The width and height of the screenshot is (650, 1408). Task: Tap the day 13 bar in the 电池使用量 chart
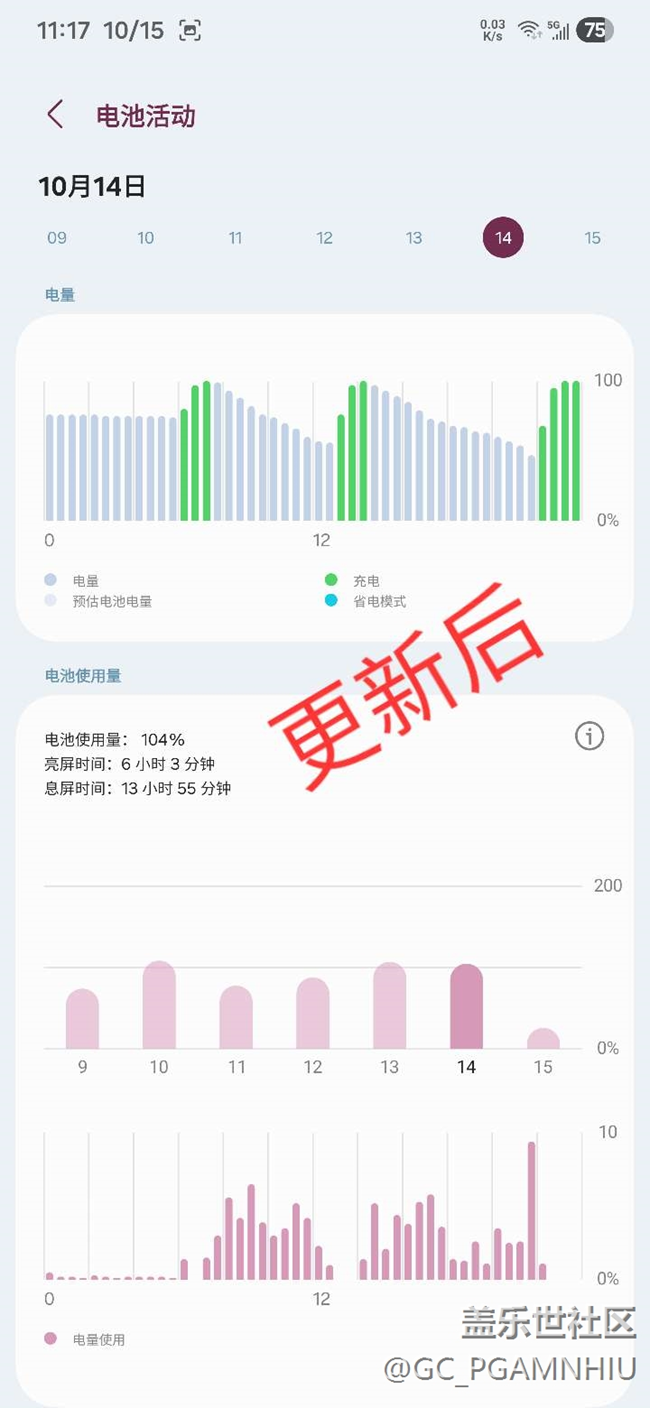click(389, 1007)
